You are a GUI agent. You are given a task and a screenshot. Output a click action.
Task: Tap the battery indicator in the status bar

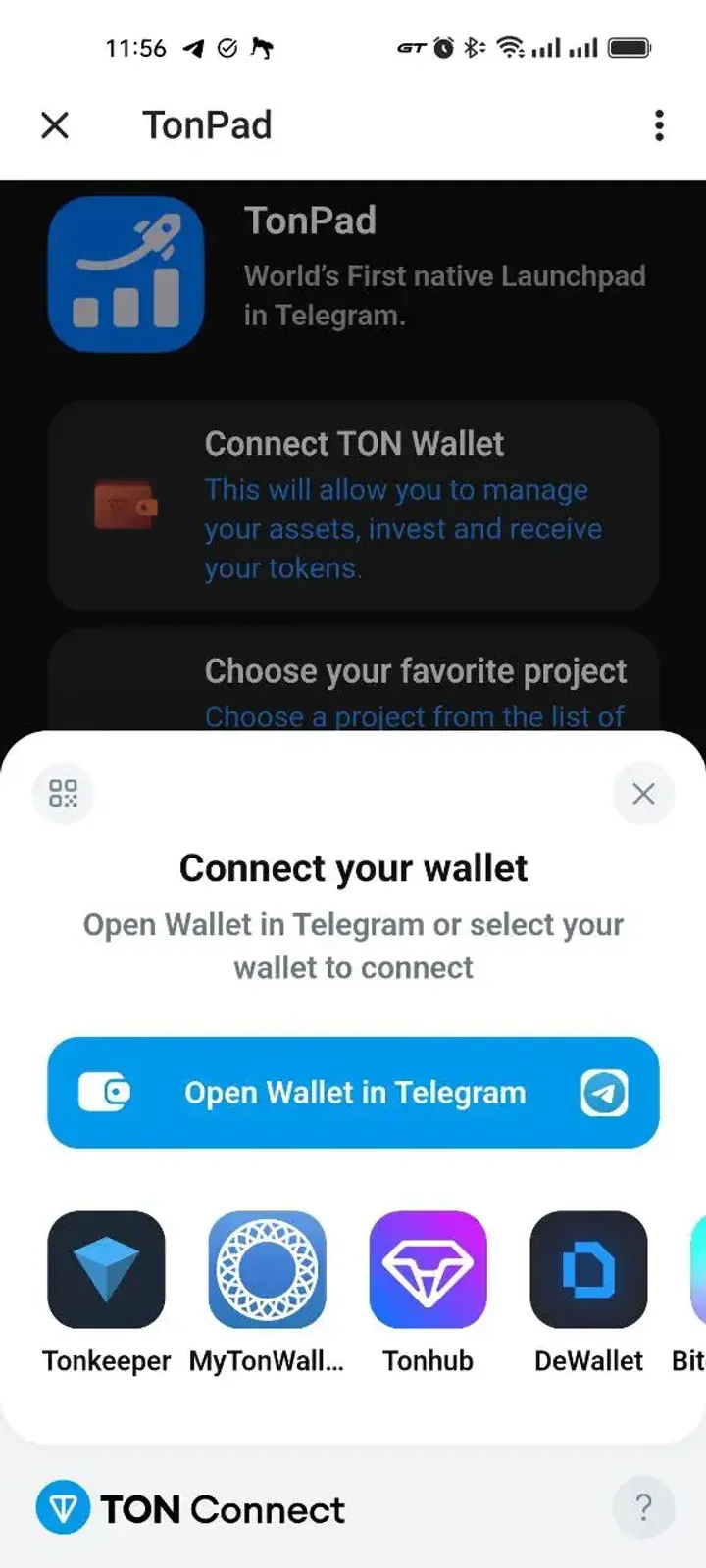click(632, 47)
